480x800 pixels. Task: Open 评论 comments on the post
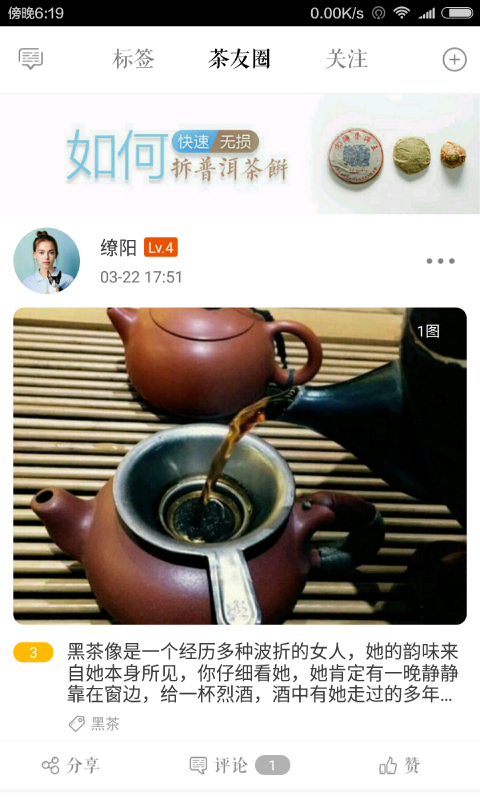point(239,765)
